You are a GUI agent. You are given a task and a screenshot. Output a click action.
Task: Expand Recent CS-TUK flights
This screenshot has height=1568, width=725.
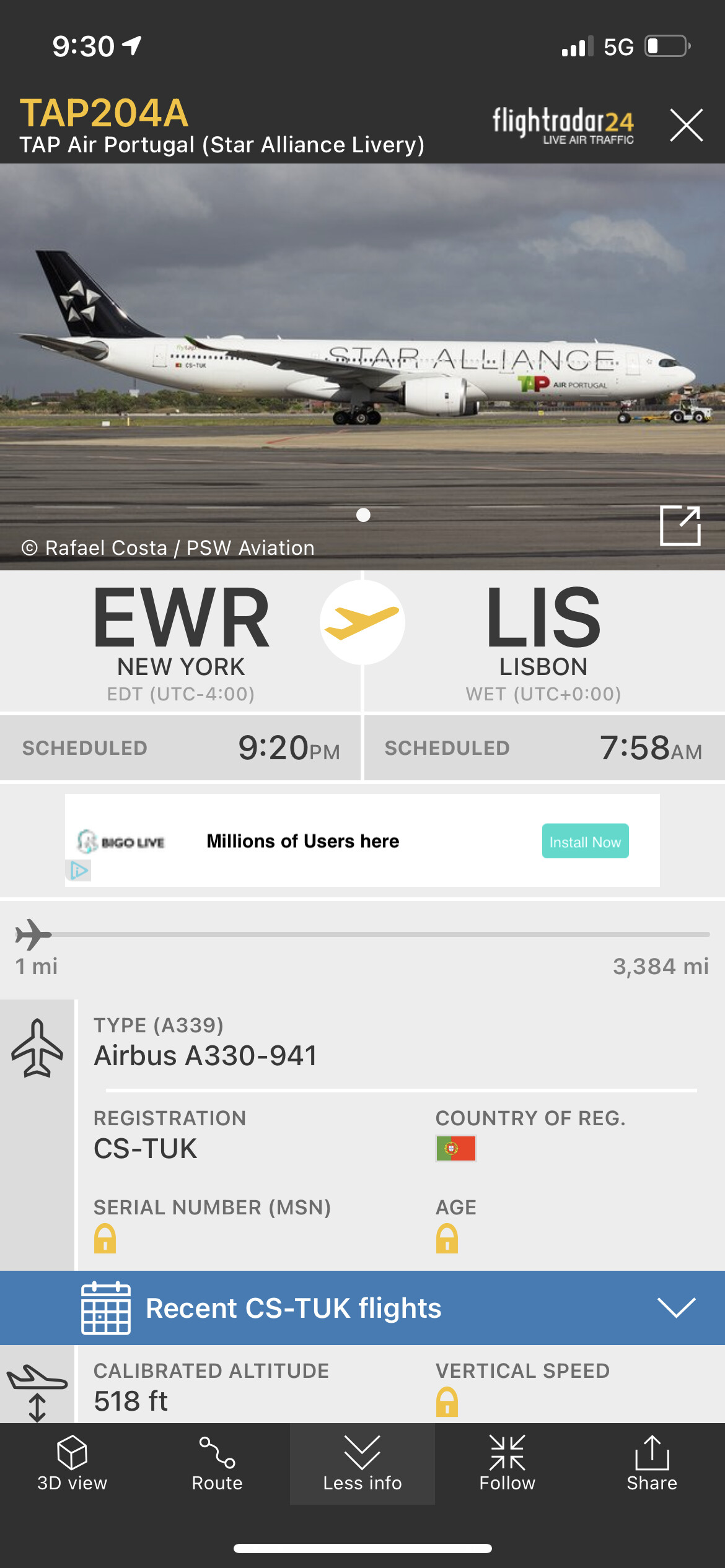coord(676,1307)
